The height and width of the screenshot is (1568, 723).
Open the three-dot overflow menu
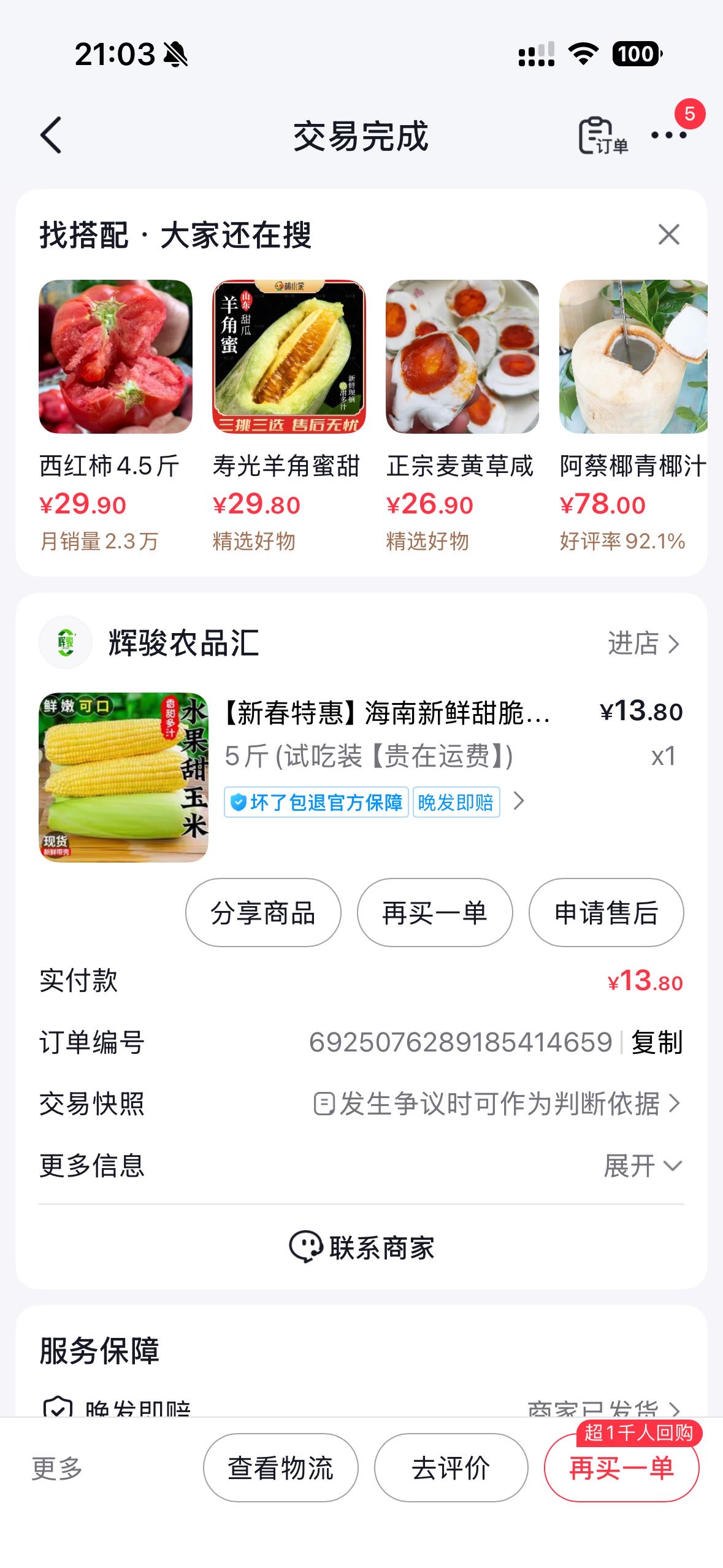pos(668,135)
